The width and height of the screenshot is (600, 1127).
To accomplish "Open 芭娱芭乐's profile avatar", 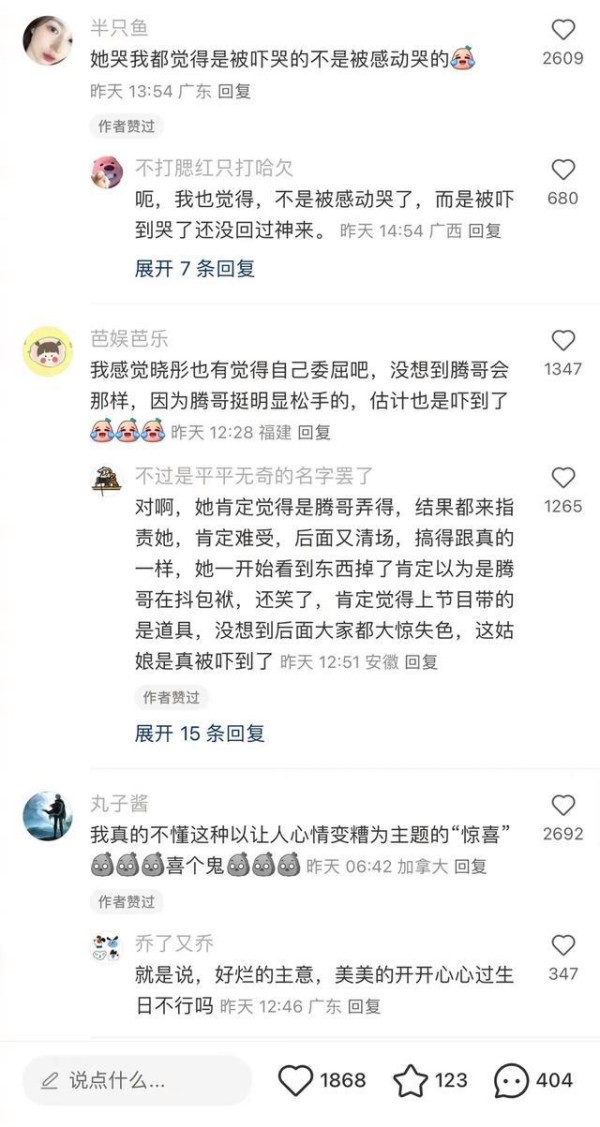I will tap(46, 352).
